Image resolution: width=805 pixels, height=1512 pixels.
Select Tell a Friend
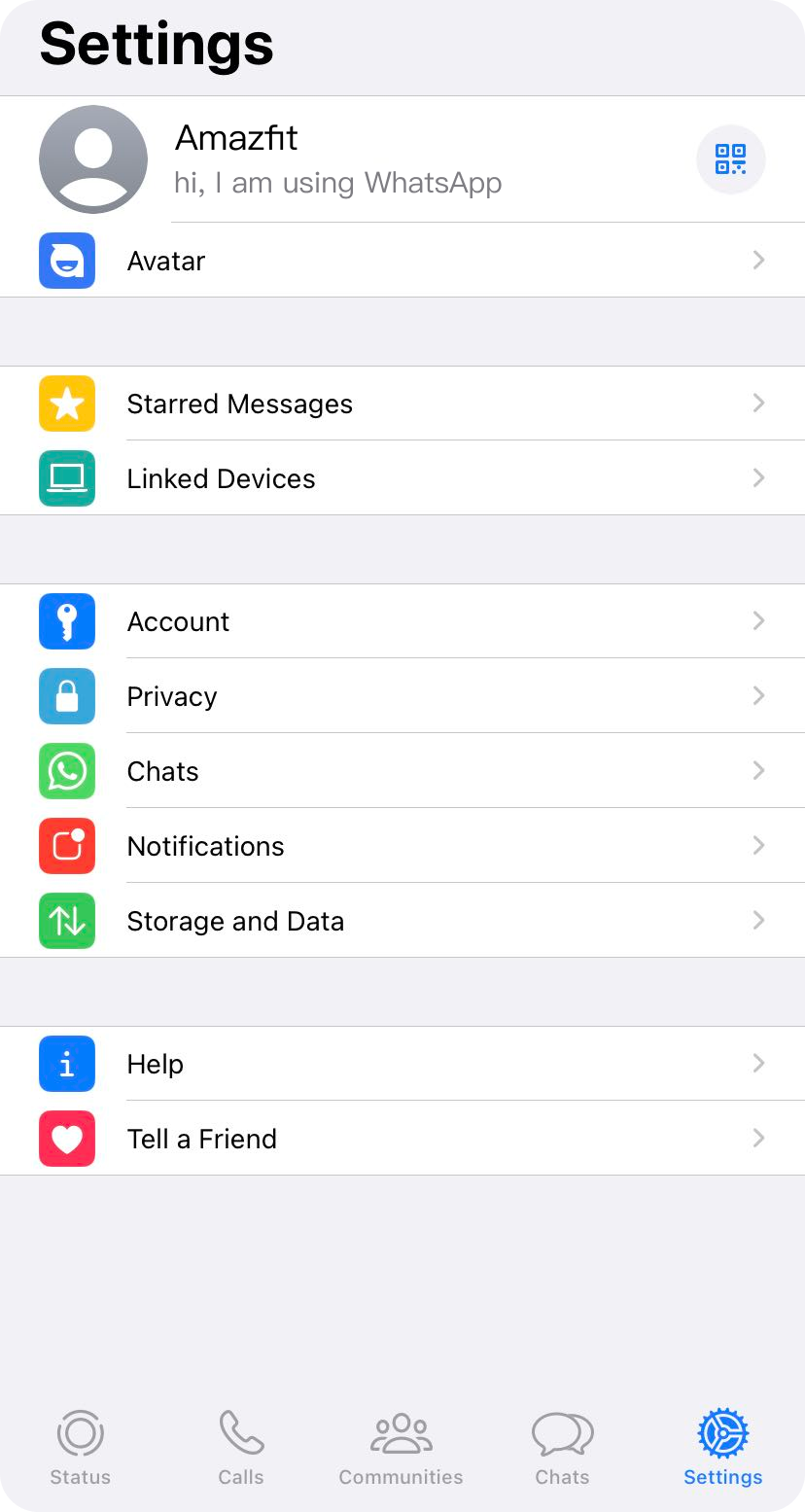[x=402, y=1139]
